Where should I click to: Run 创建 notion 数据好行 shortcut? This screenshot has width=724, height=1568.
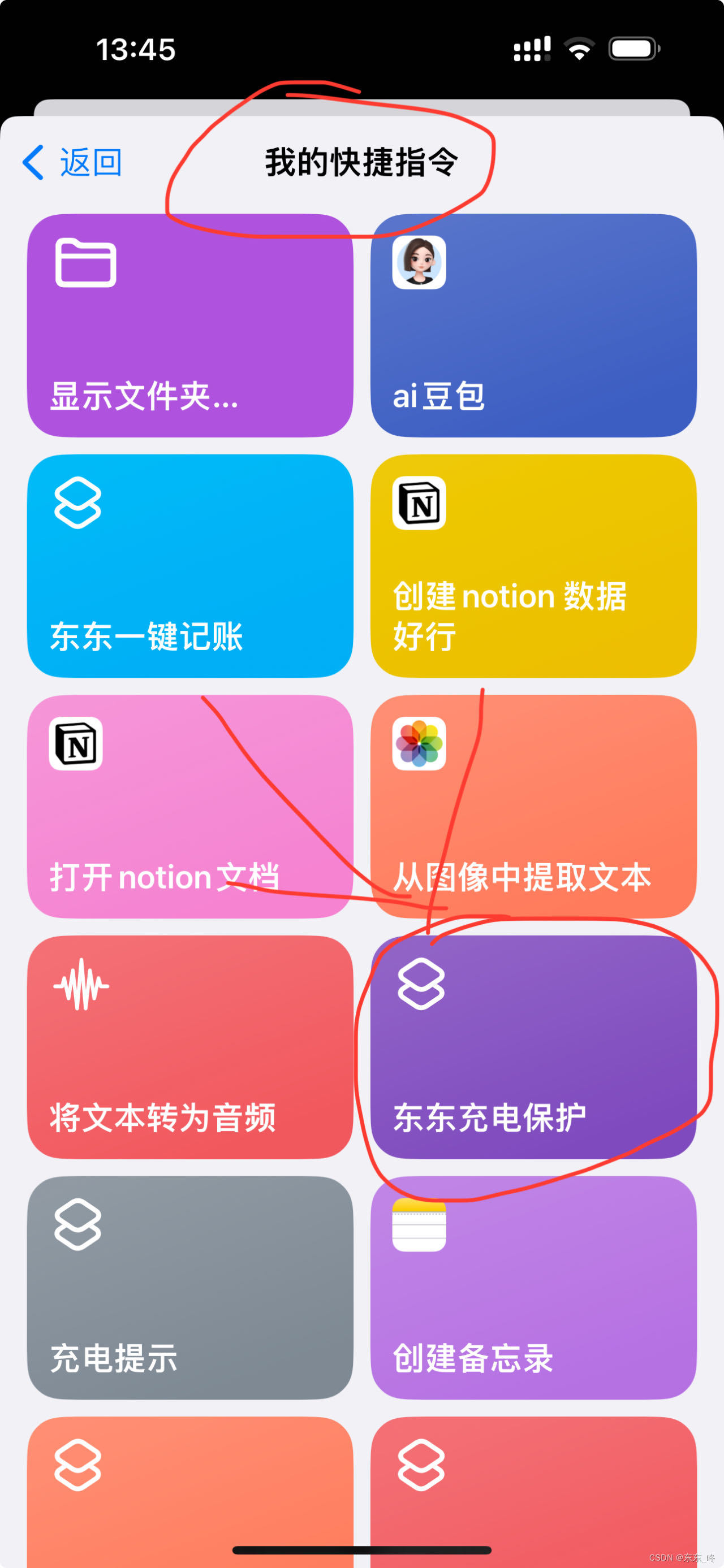point(533,566)
